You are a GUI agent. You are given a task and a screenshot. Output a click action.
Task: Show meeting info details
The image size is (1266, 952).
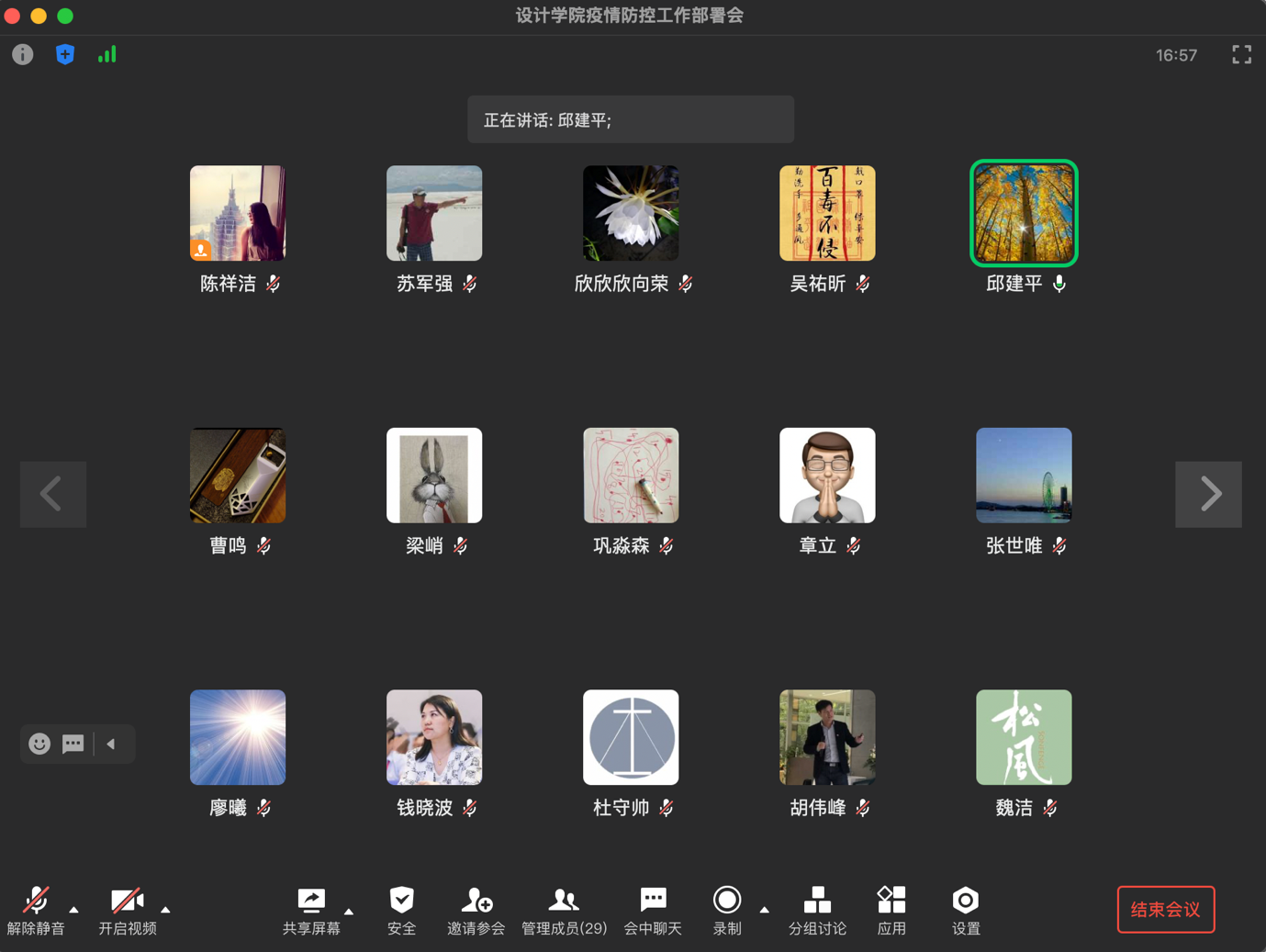(x=23, y=55)
